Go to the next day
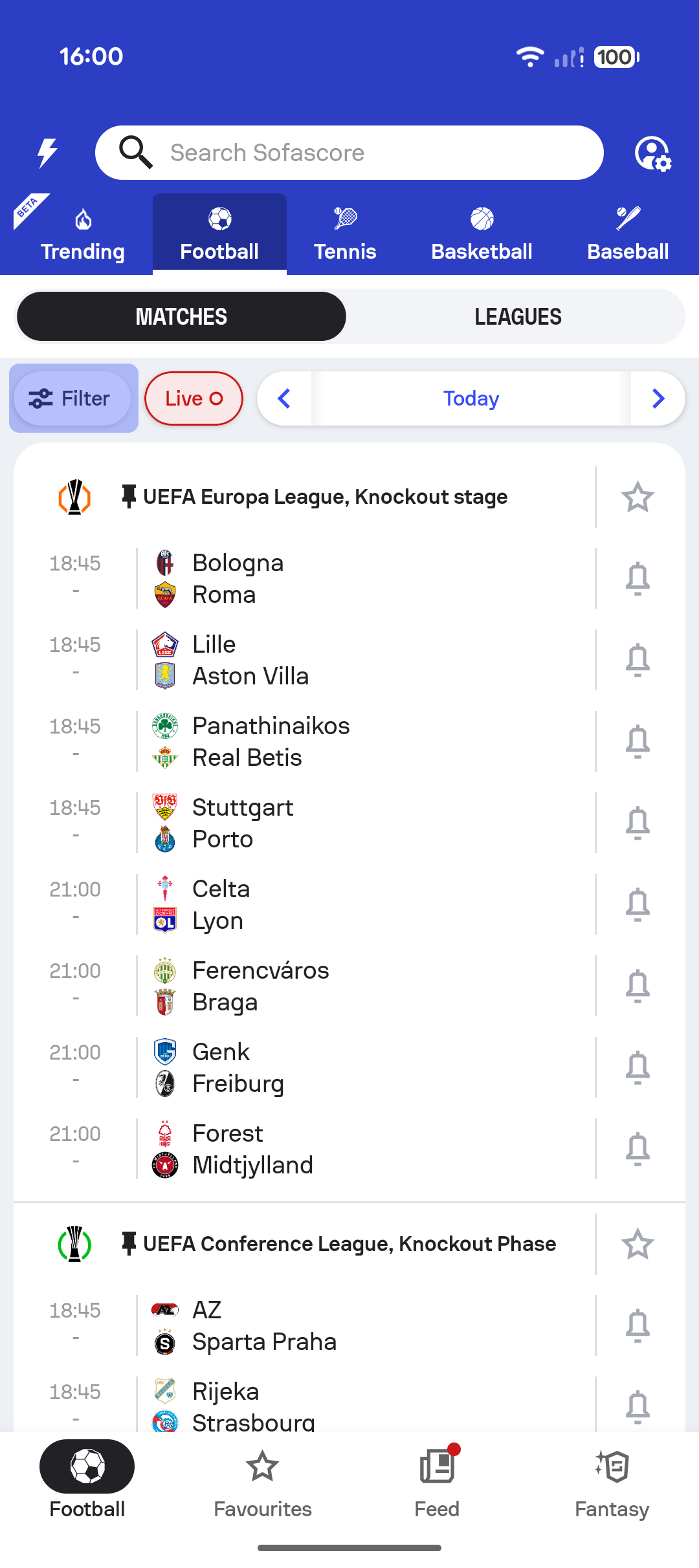The image size is (699, 1568). 658,398
